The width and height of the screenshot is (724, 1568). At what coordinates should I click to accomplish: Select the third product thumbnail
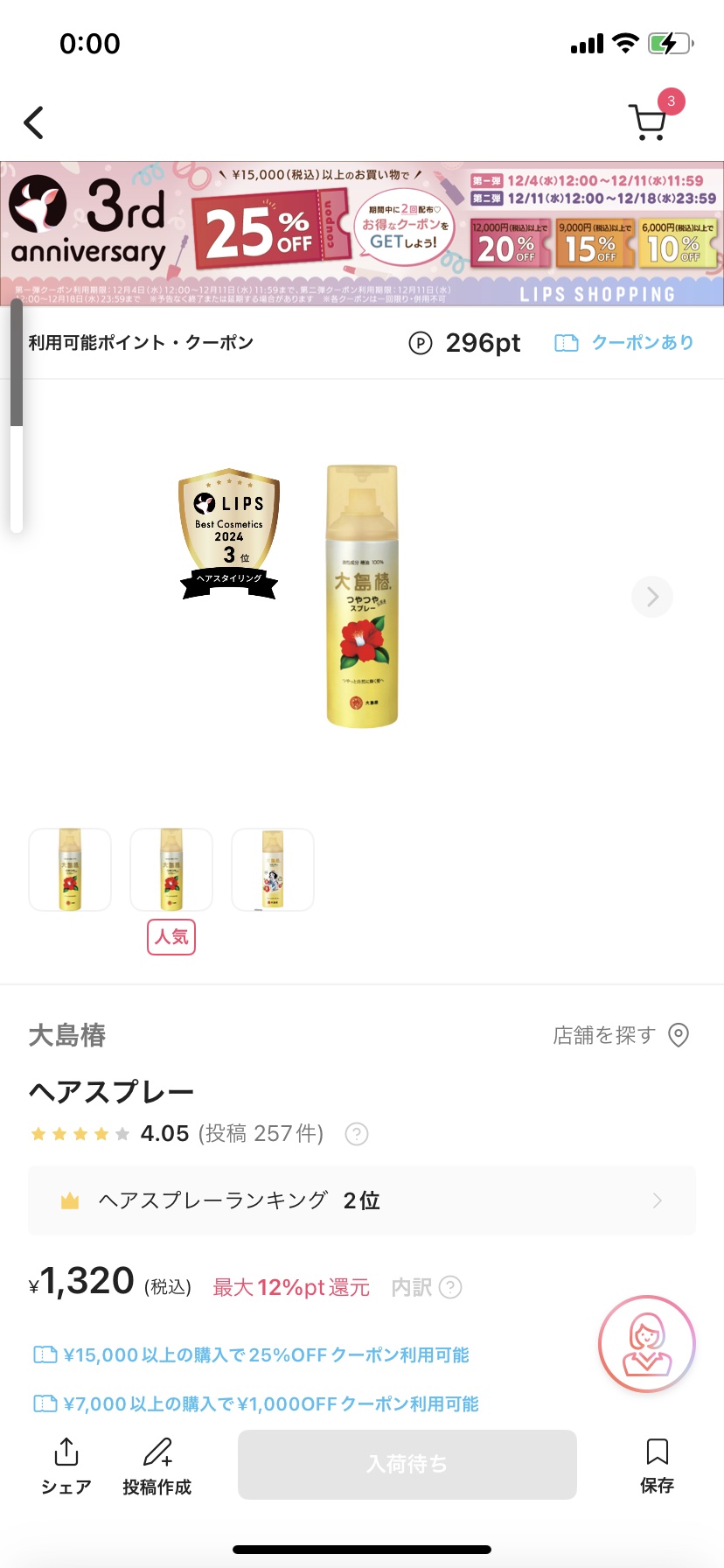[273, 870]
